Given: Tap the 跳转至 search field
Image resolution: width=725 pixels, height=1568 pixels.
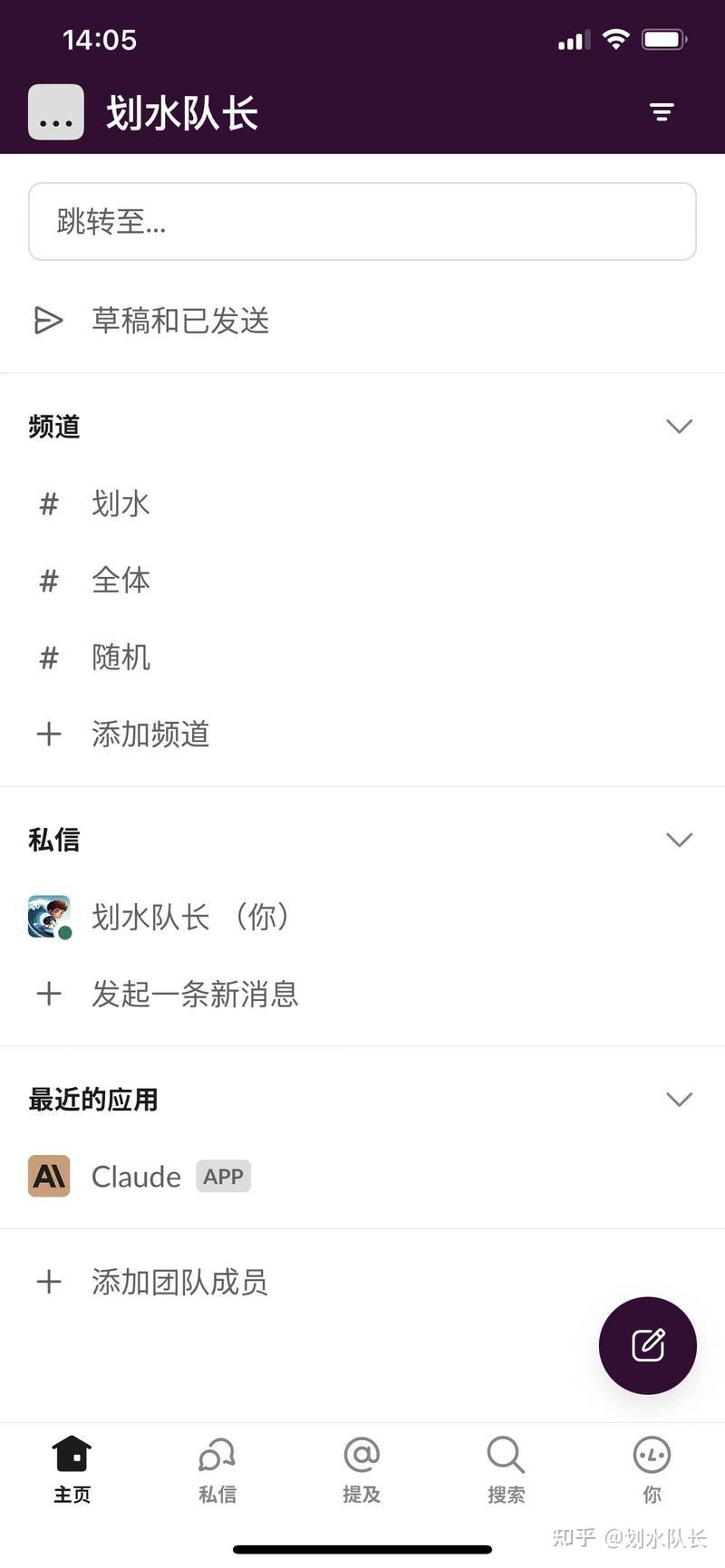Looking at the screenshot, I should pyautogui.click(x=362, y=221).
